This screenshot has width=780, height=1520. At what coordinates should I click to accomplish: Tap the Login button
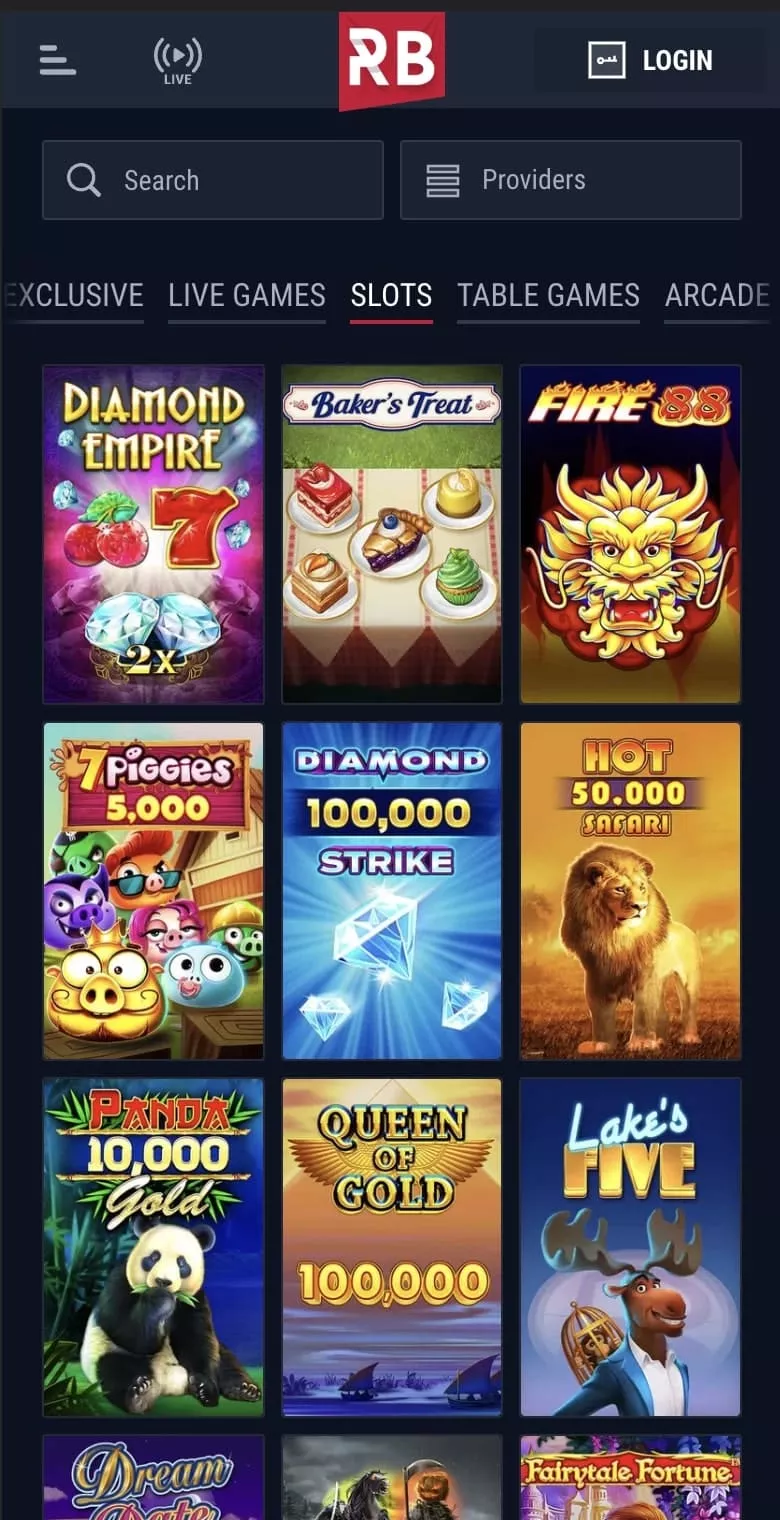(x=650, y=60)
